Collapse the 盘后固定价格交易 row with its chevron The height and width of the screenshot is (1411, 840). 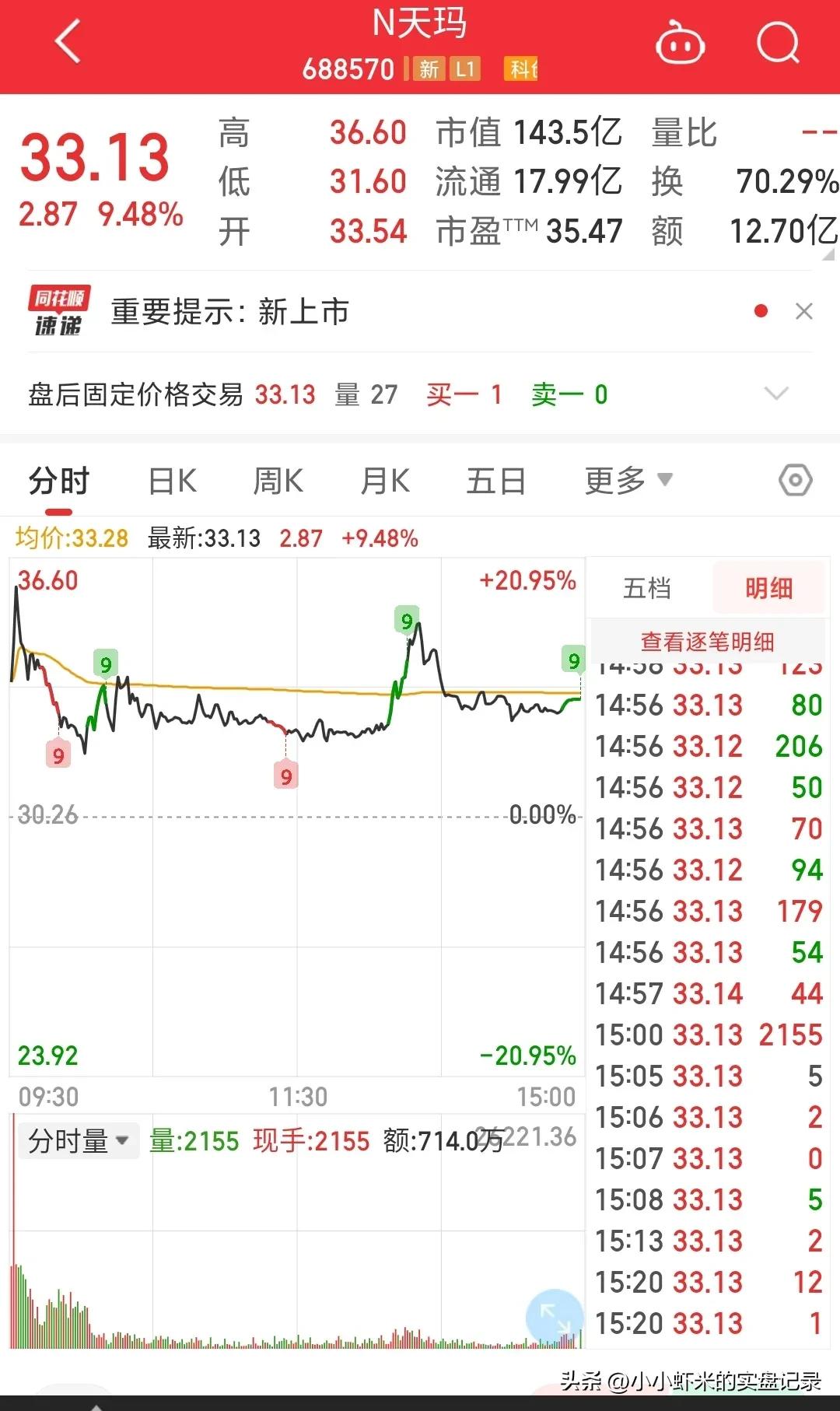(x=776, y=395)
